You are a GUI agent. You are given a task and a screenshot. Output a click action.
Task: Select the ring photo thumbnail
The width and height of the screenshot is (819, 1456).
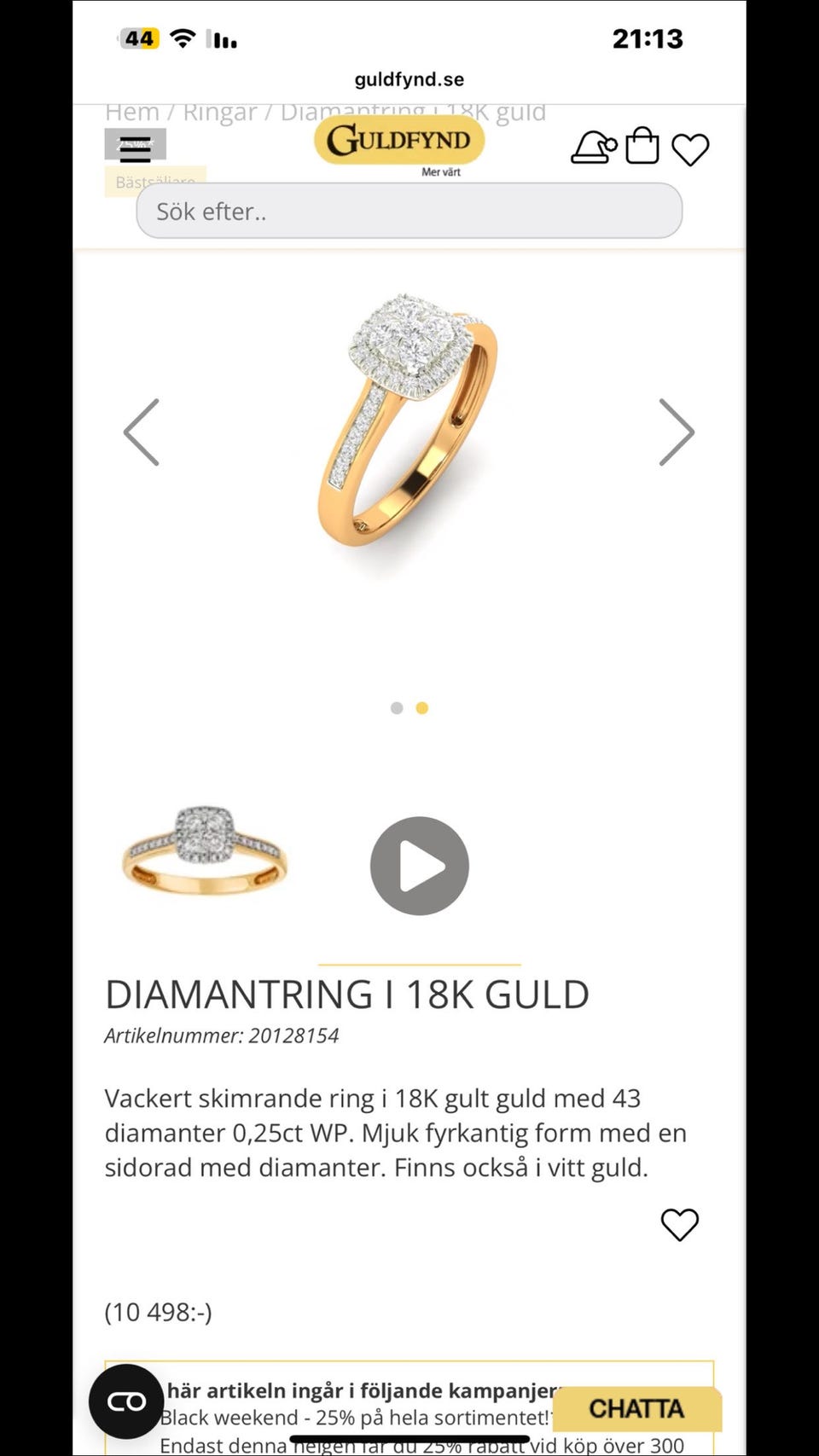tap(205, 850)
